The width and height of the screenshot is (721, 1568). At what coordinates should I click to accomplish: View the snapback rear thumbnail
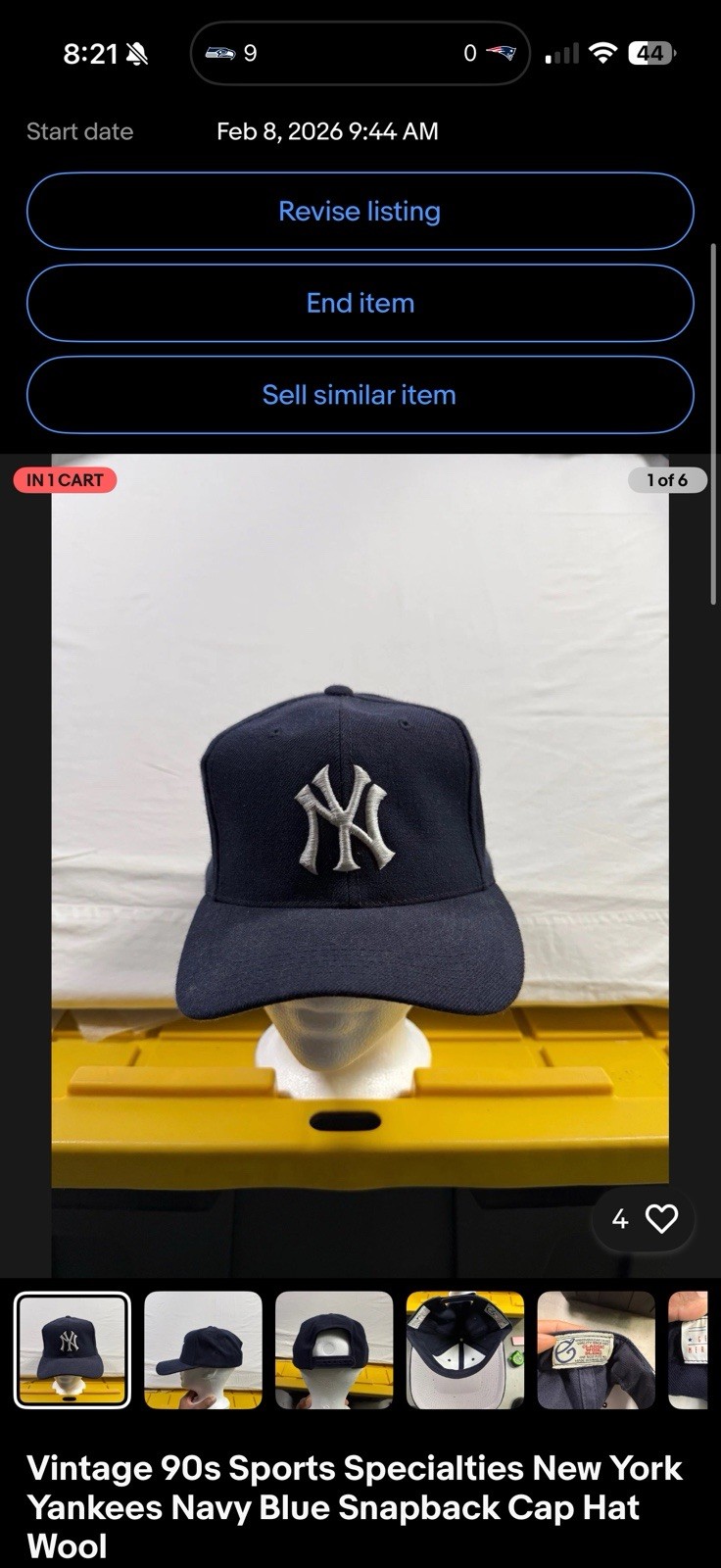pos(333,1348)
